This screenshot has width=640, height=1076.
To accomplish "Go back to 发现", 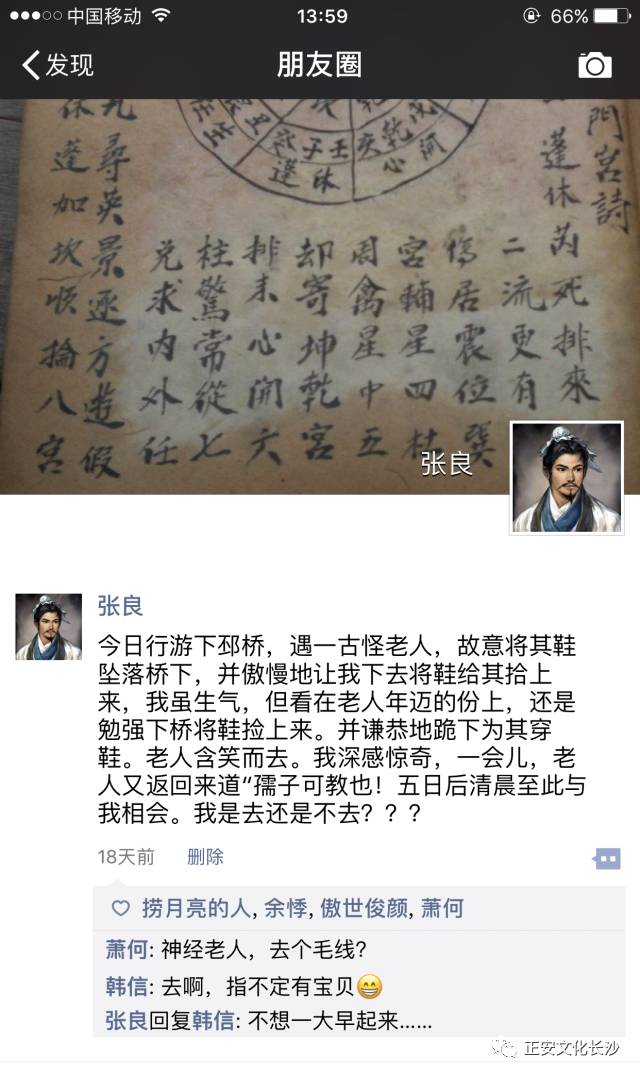I will pyautogui.click(x=58, y=66).
